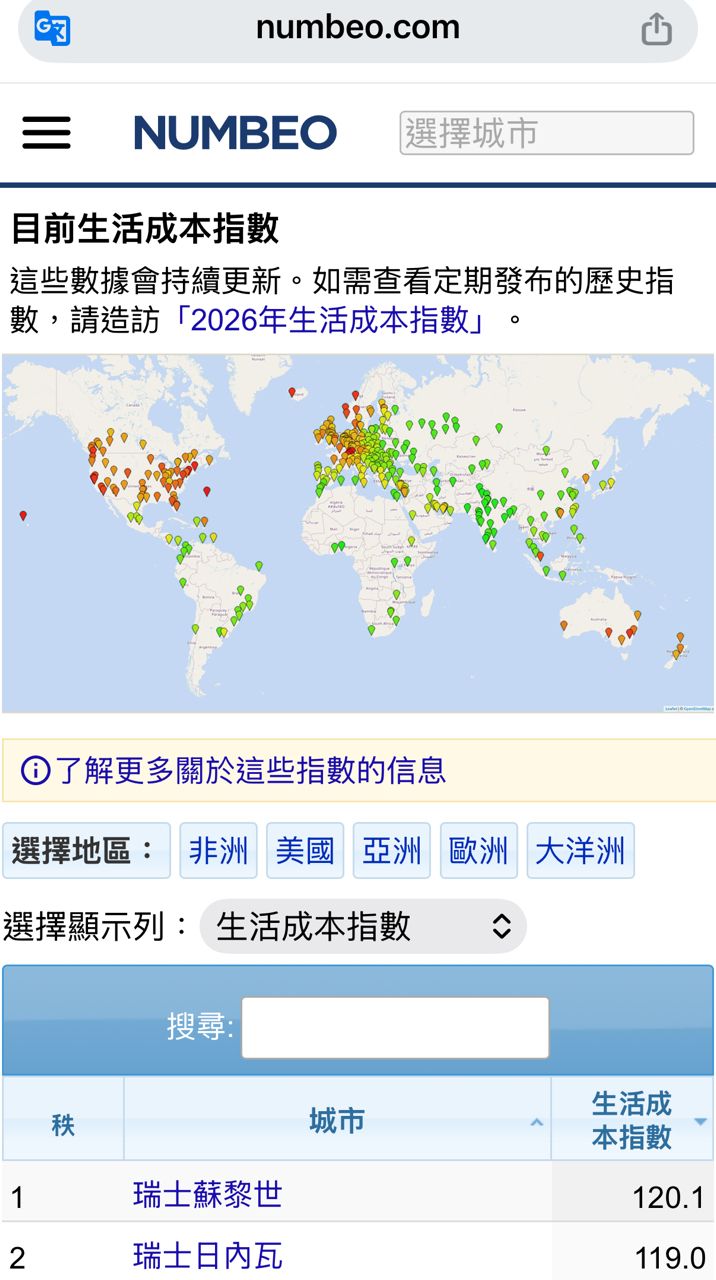Tap the numbeo.com address bar

[x=358, y=28]
